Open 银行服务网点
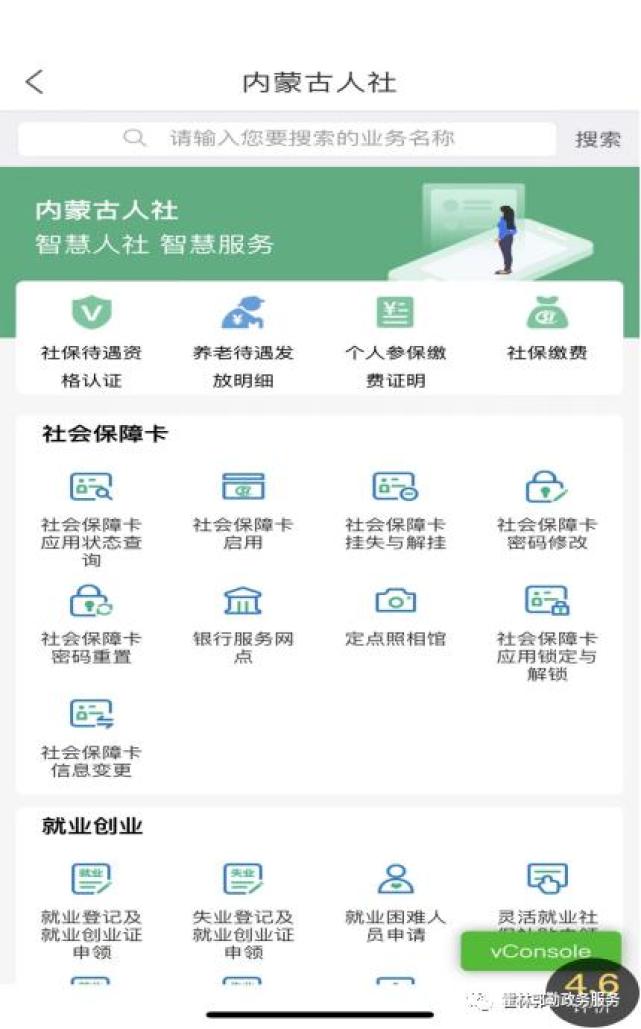Image resolution: width=641 pixels, height=1029 pixels. [x=243, y=624]
